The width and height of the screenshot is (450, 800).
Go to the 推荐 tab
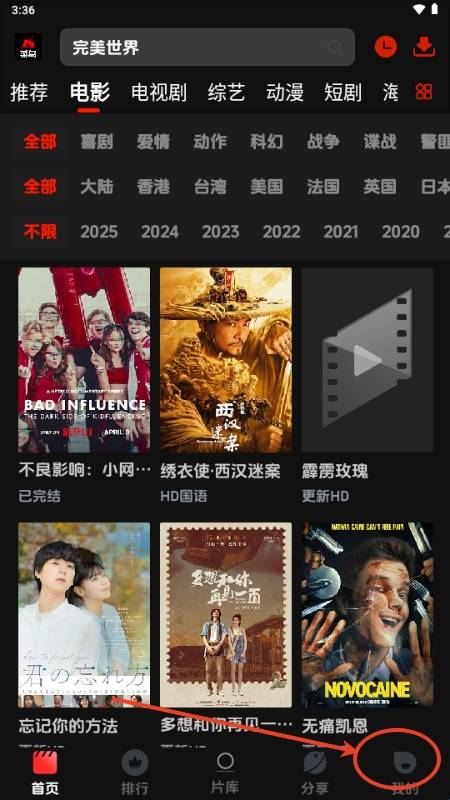(30, 92)
